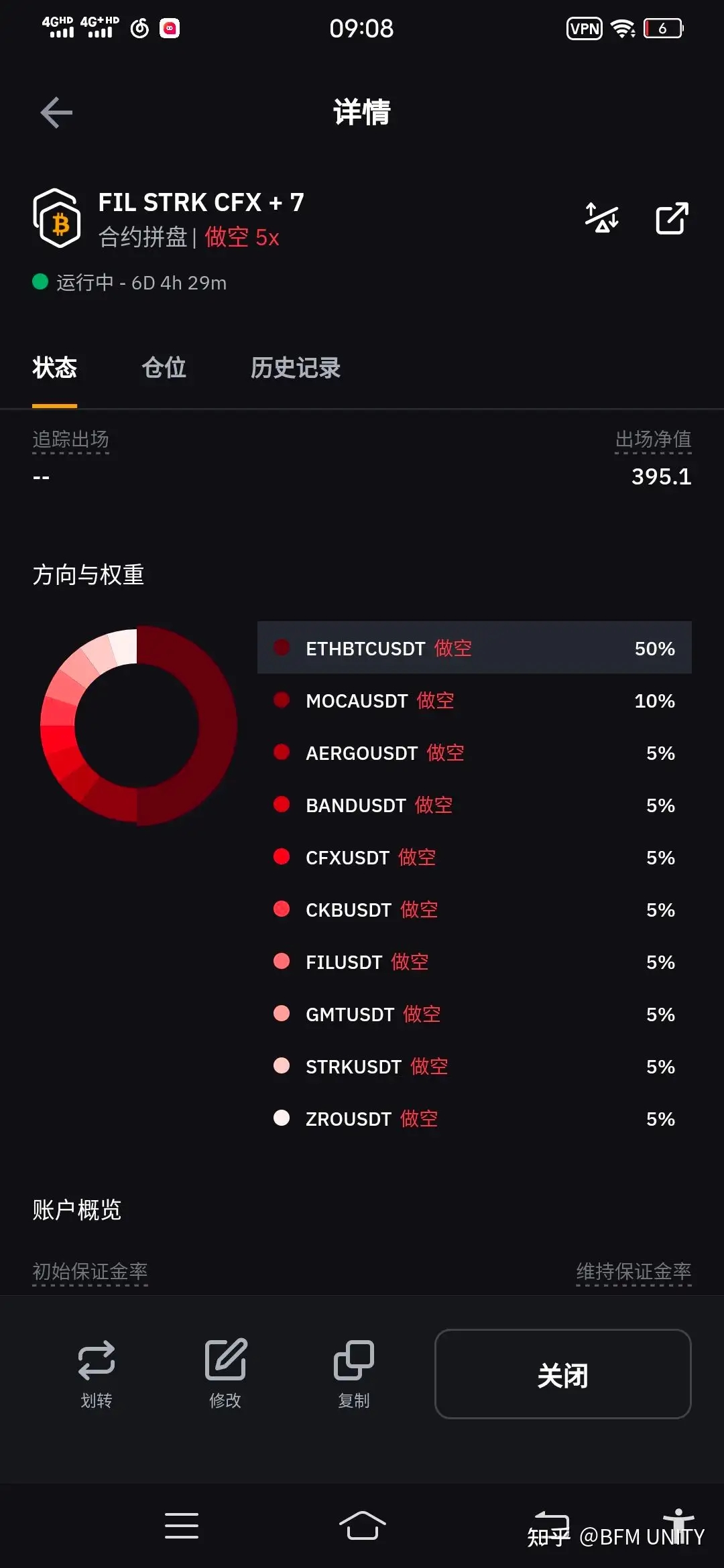This screenshot has width=724, height=1568.
Task: Select the ZROUSDT row
Action: 474,1119
